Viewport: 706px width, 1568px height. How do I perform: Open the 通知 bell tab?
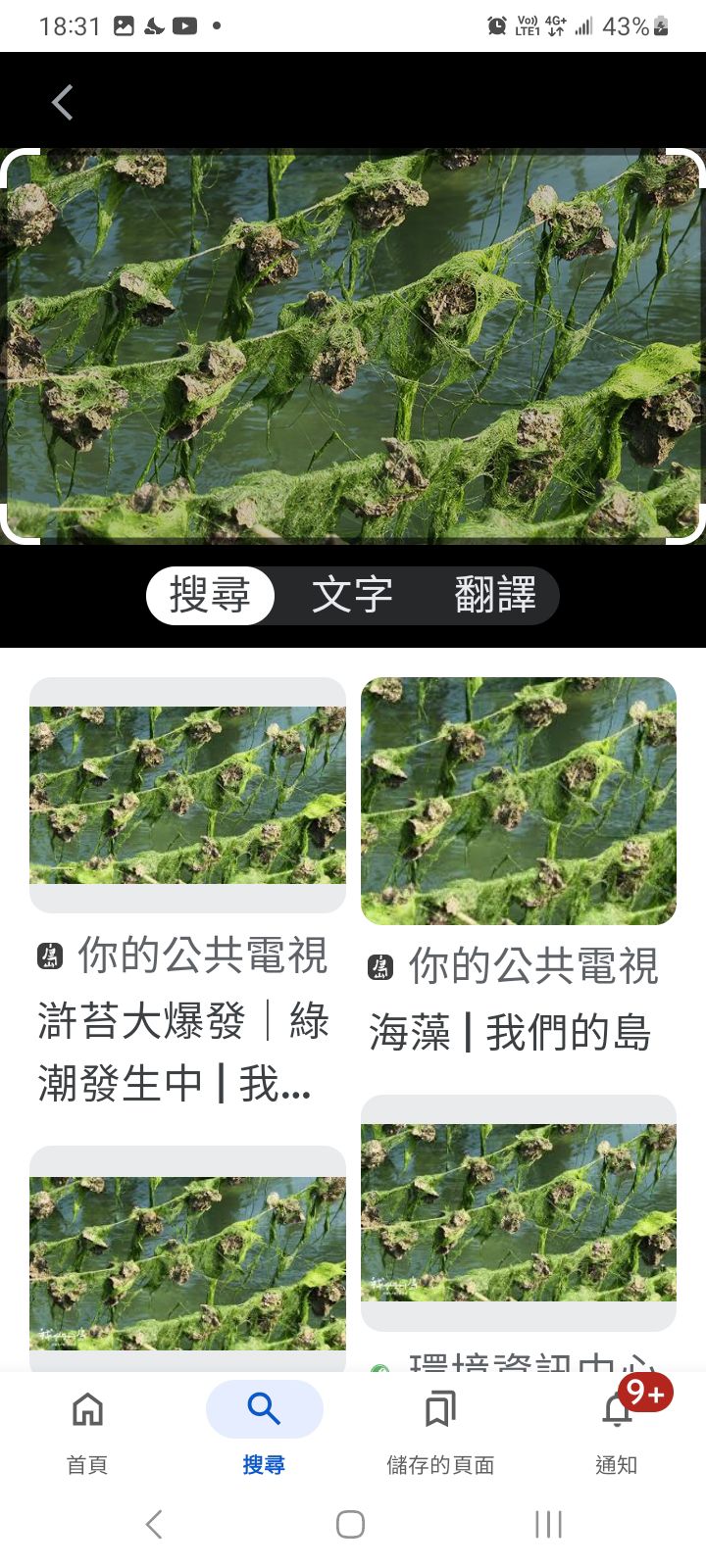[x=617, y=1429]
